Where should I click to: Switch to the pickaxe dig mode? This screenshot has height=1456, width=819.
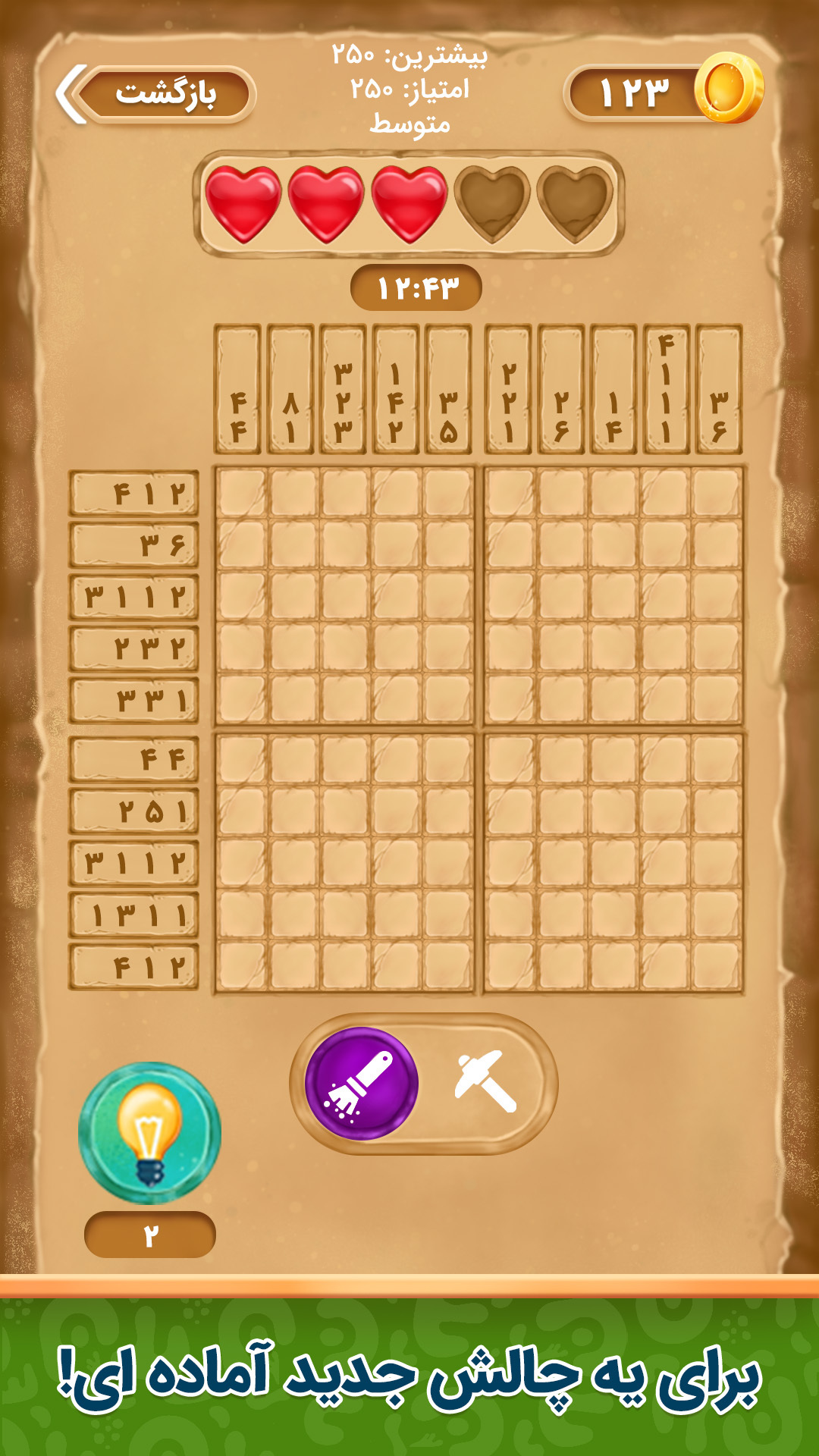(485, 1082)
